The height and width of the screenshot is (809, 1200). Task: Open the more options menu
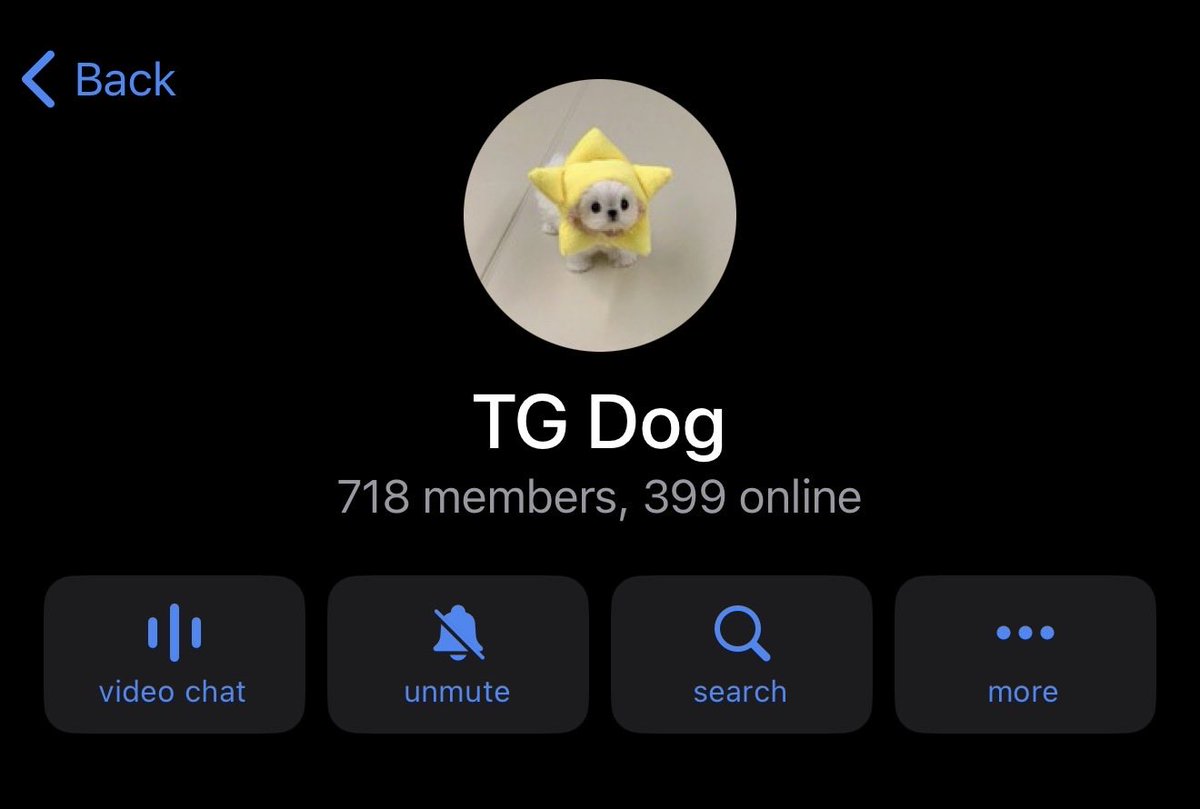pos(1024,654)
